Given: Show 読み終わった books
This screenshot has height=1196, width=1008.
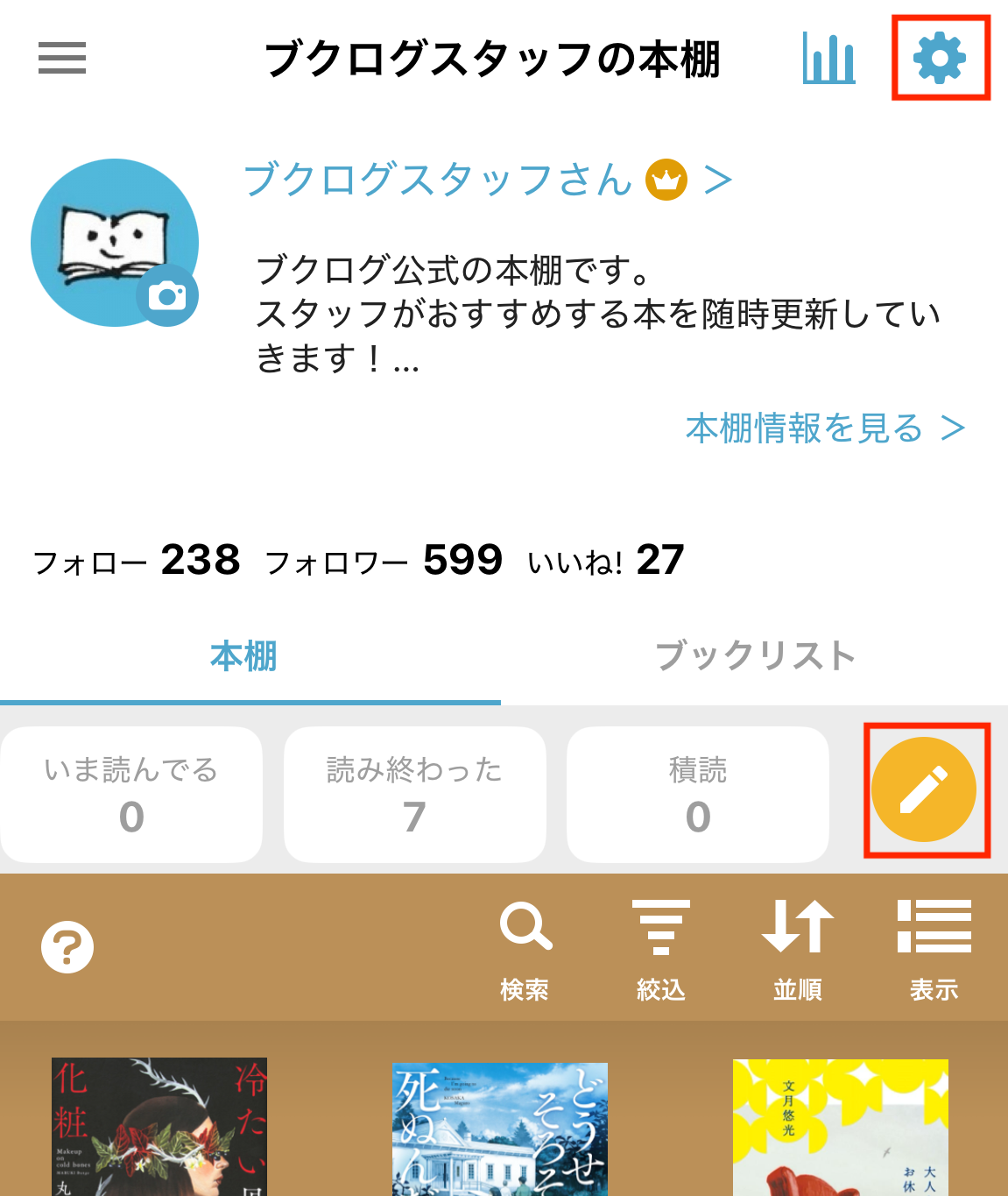Looking at the screenshot, I should [x=414, y=794].
